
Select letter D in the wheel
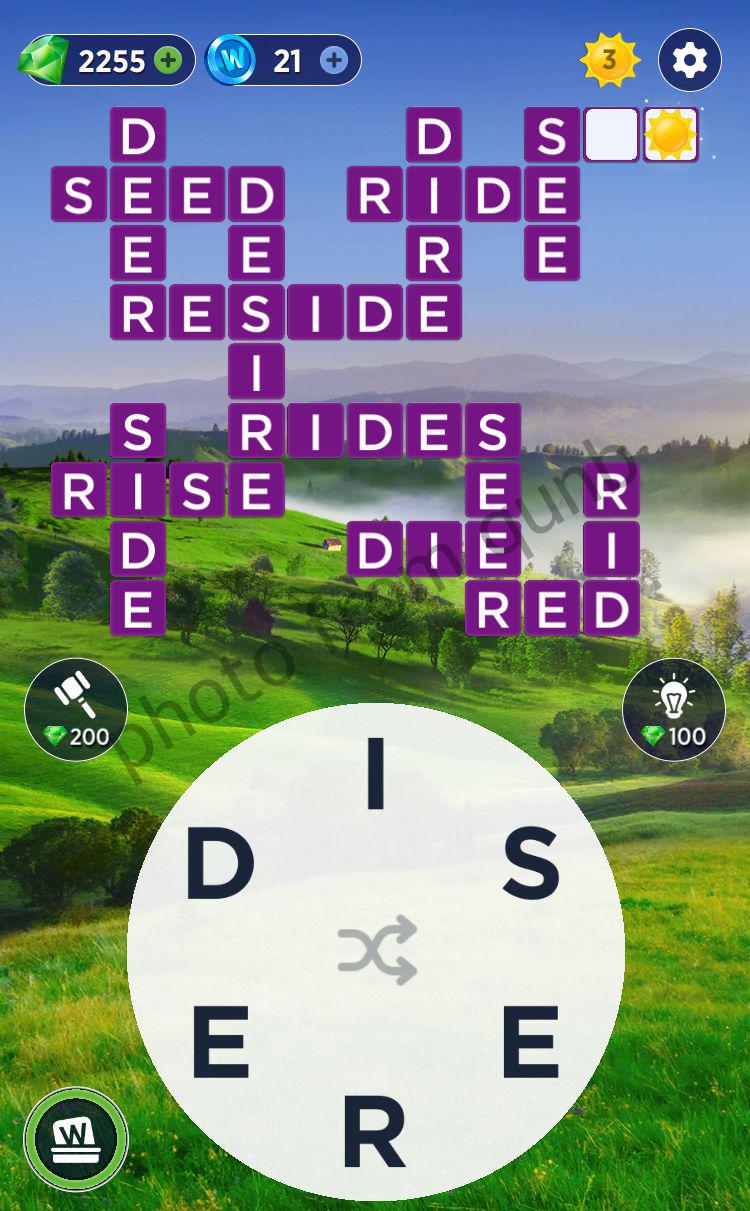point(219,866)
